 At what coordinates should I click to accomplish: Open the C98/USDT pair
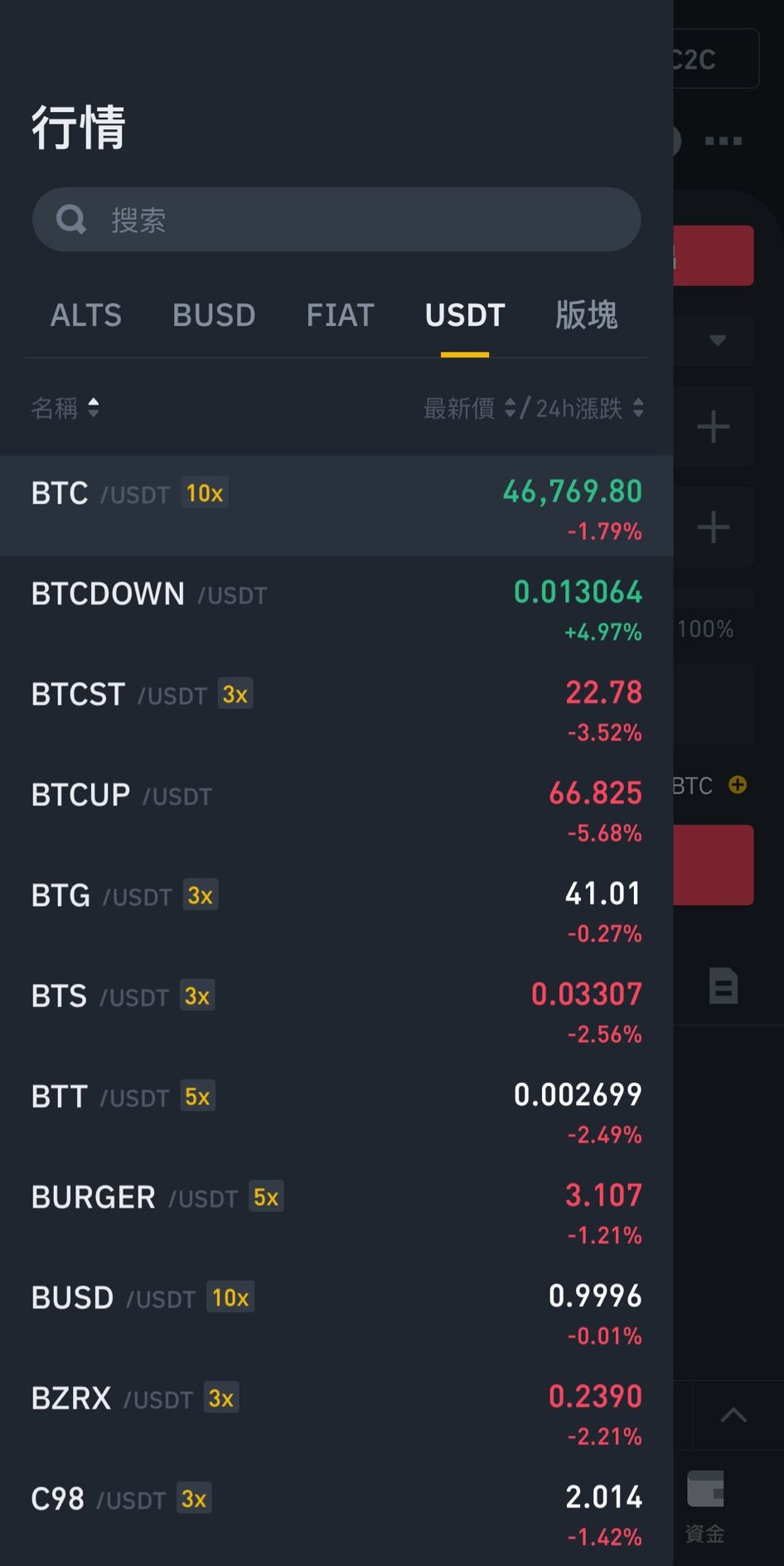pos(336,1512)
